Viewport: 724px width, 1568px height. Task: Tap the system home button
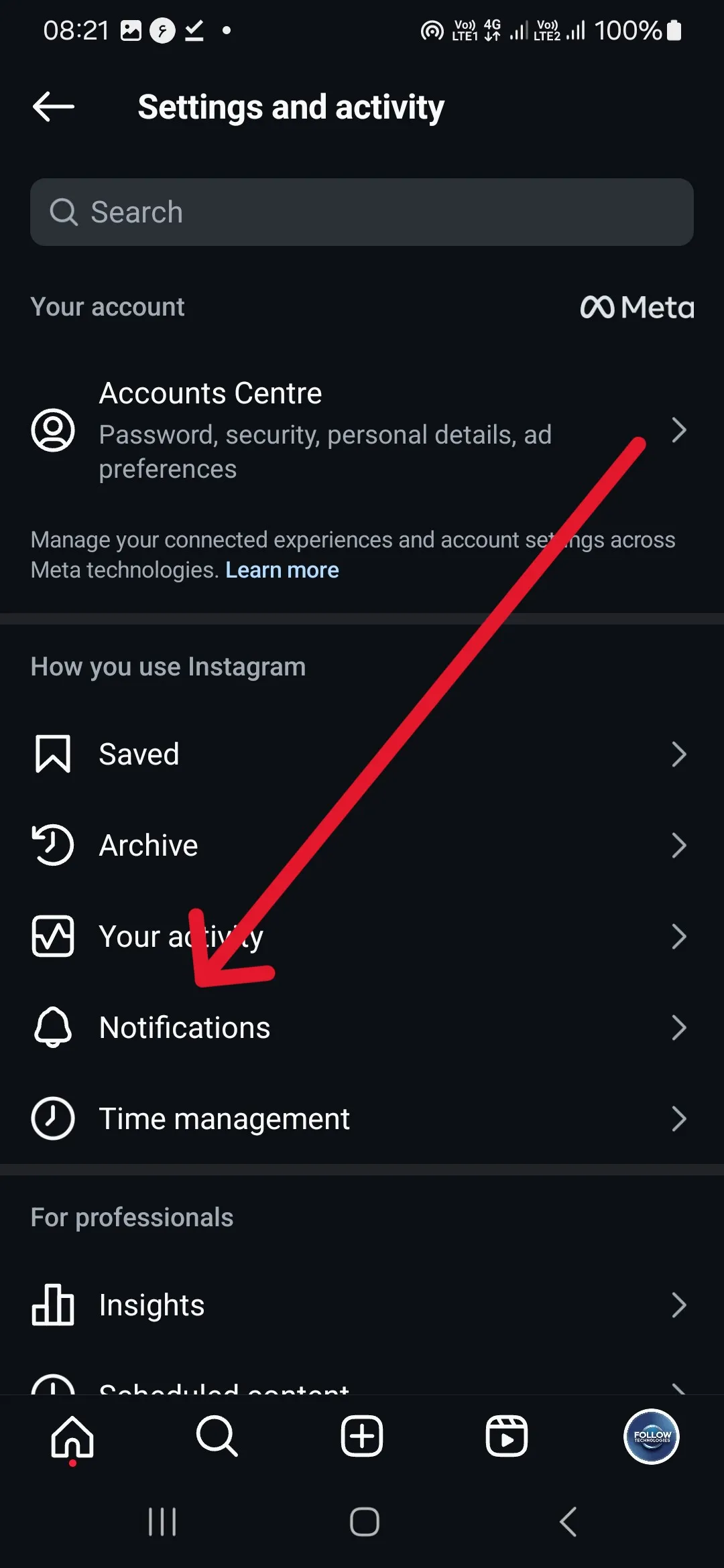(365, 1522)
